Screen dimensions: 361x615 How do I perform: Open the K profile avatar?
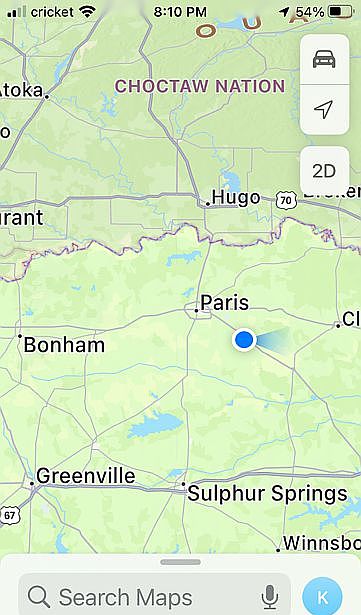pos(322,597)
